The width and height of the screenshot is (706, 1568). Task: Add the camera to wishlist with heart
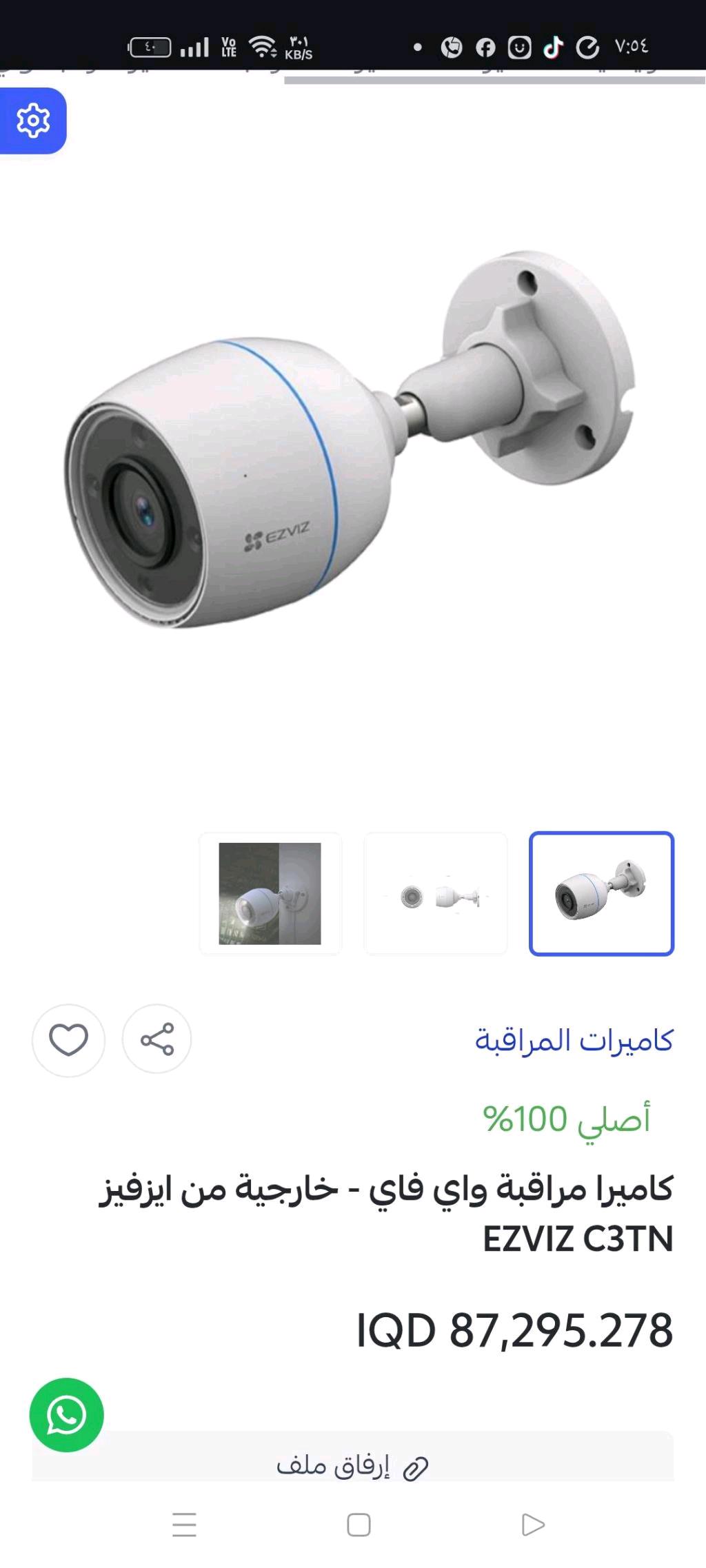click(x=68, y=1040)
